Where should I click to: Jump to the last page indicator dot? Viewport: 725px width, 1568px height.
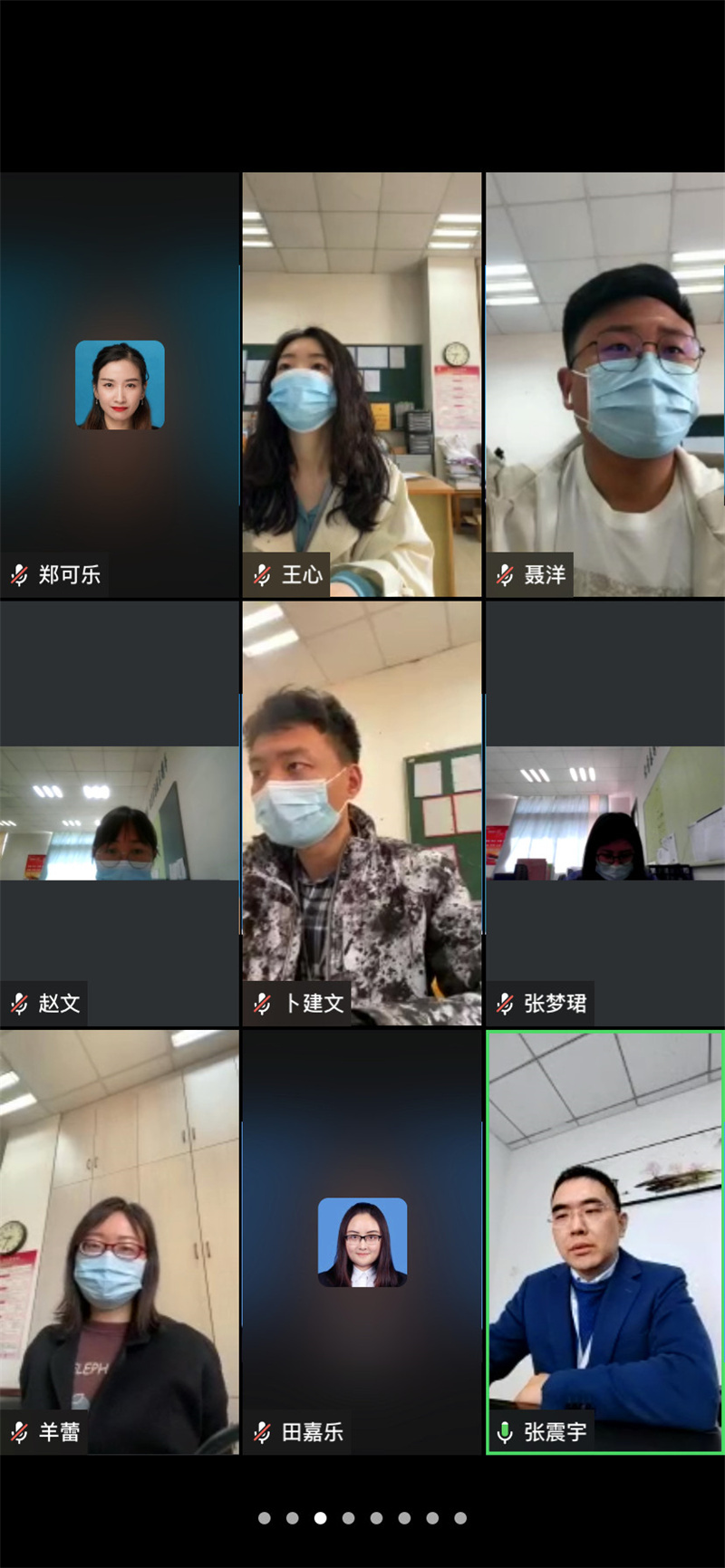pyautogui.click(x=460, y=1518)
